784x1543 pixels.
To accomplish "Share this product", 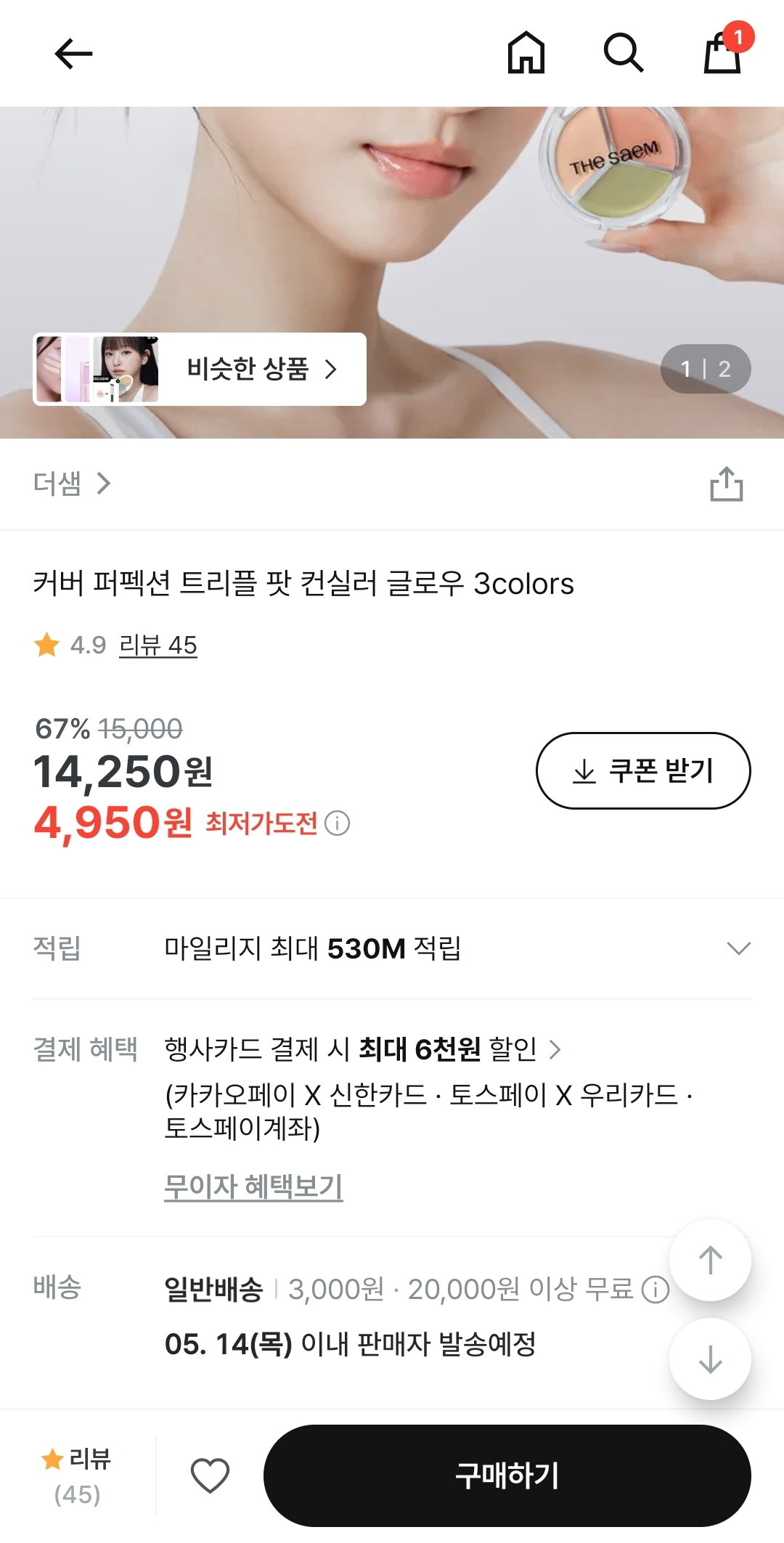I will click(x=726, y=484).
